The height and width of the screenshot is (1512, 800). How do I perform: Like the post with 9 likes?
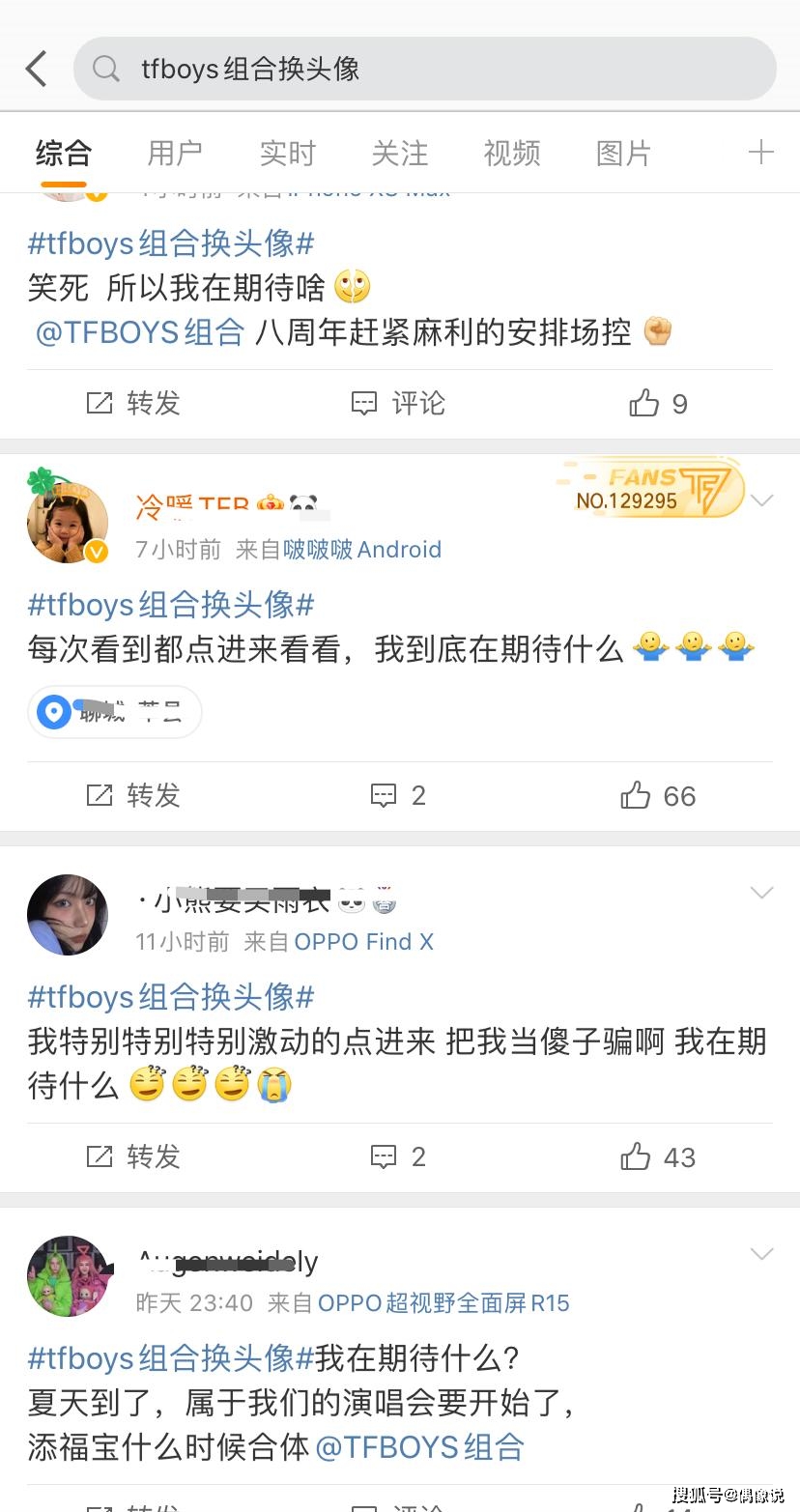(658, 403)
